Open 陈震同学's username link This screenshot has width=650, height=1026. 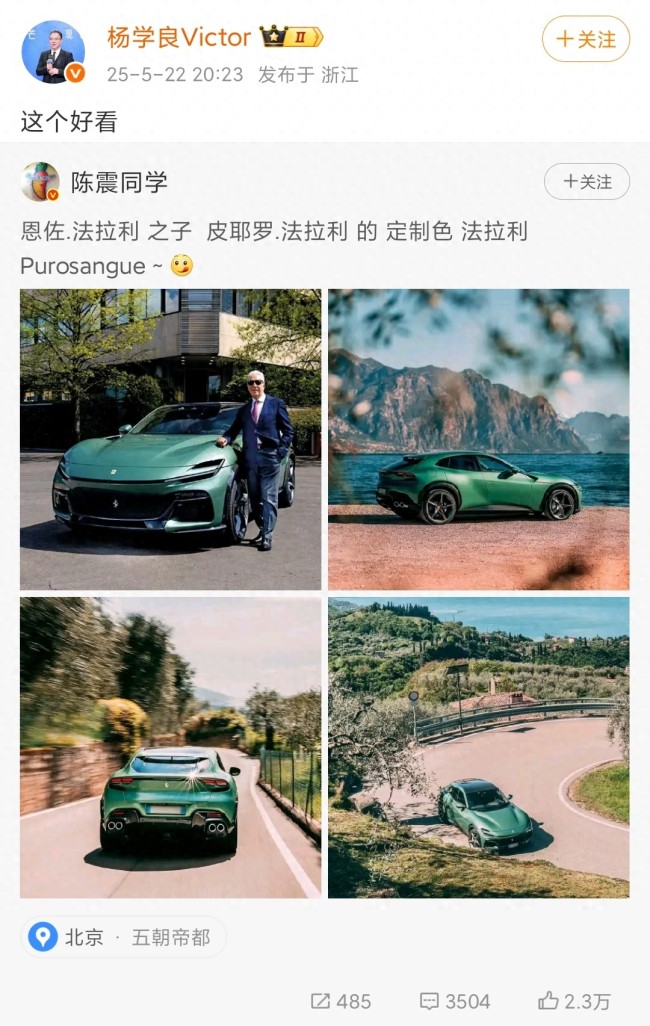click(x=119, y=182)
